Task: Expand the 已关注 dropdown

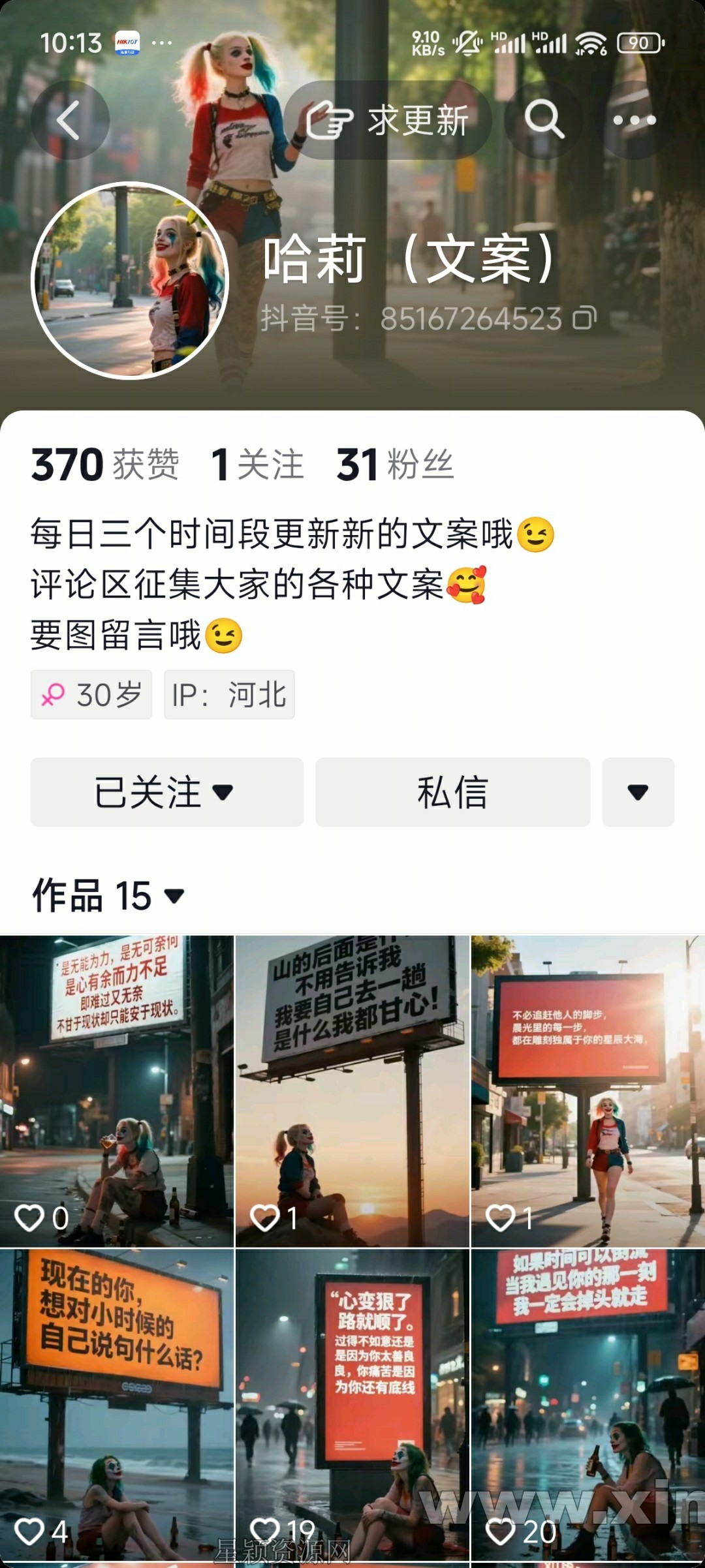Action: point(166,792)
